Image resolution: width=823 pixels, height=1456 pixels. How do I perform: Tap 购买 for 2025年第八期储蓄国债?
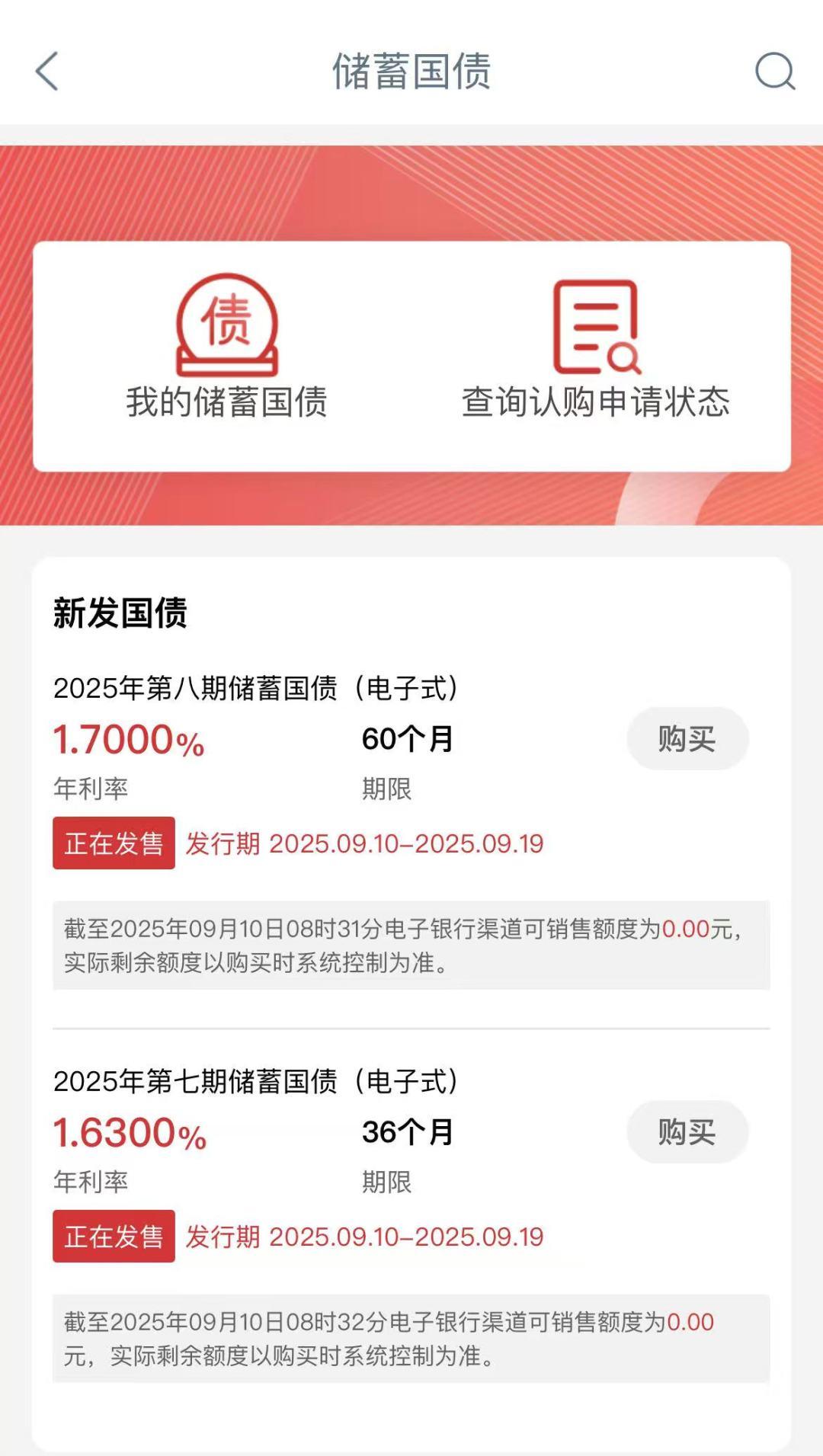click(687, 738)
